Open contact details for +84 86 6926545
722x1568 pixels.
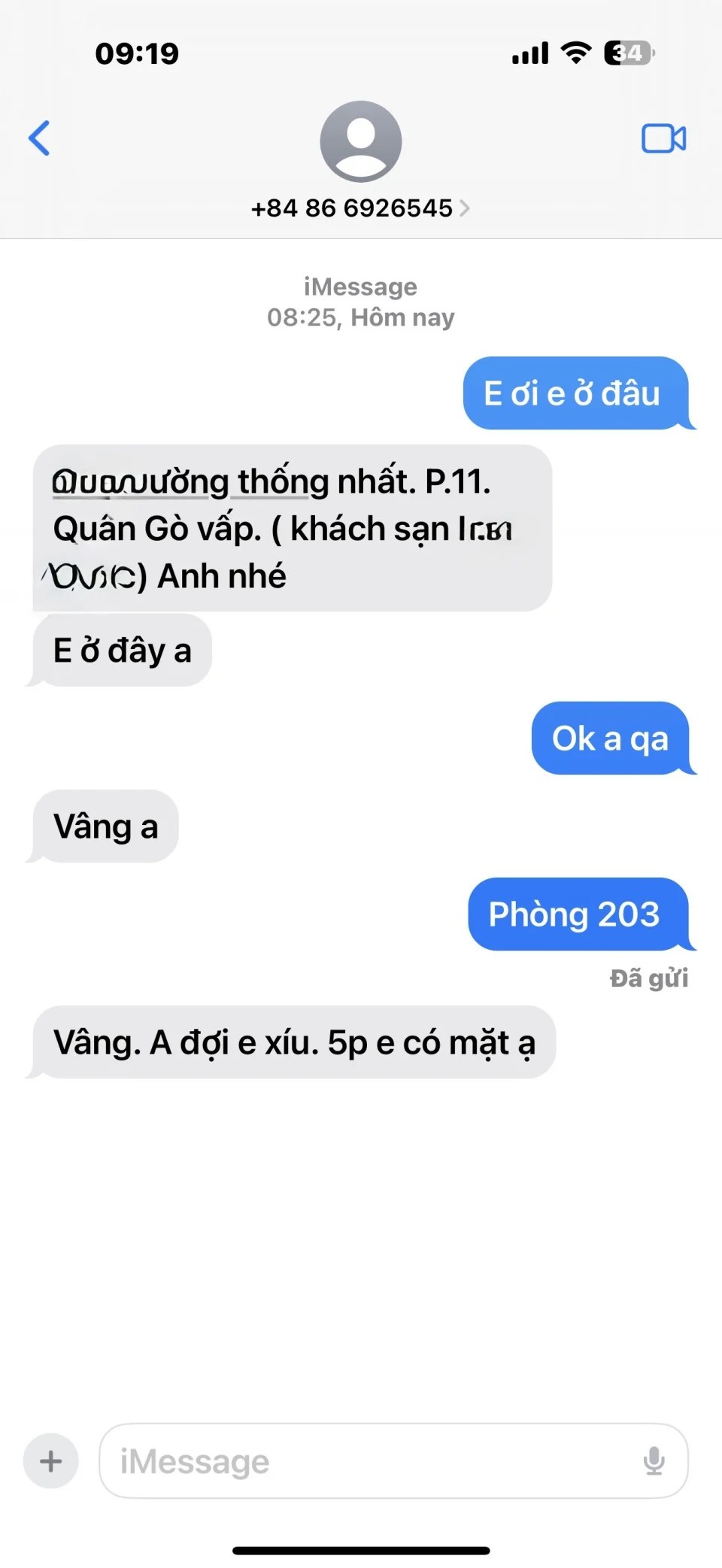click(359, 208)
